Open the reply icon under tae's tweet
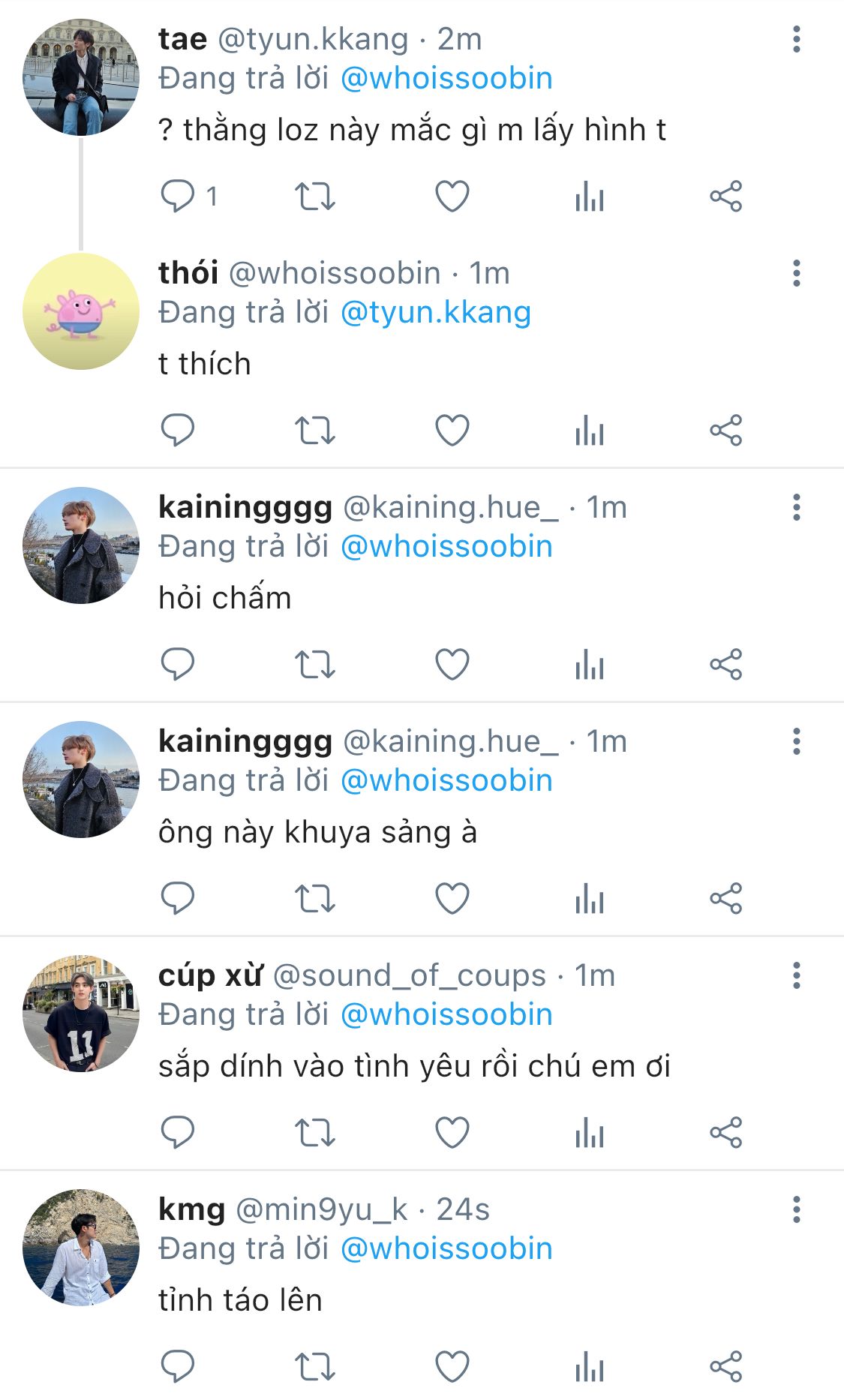Screen dimensions: 844x1400 (x=178, y=197)
